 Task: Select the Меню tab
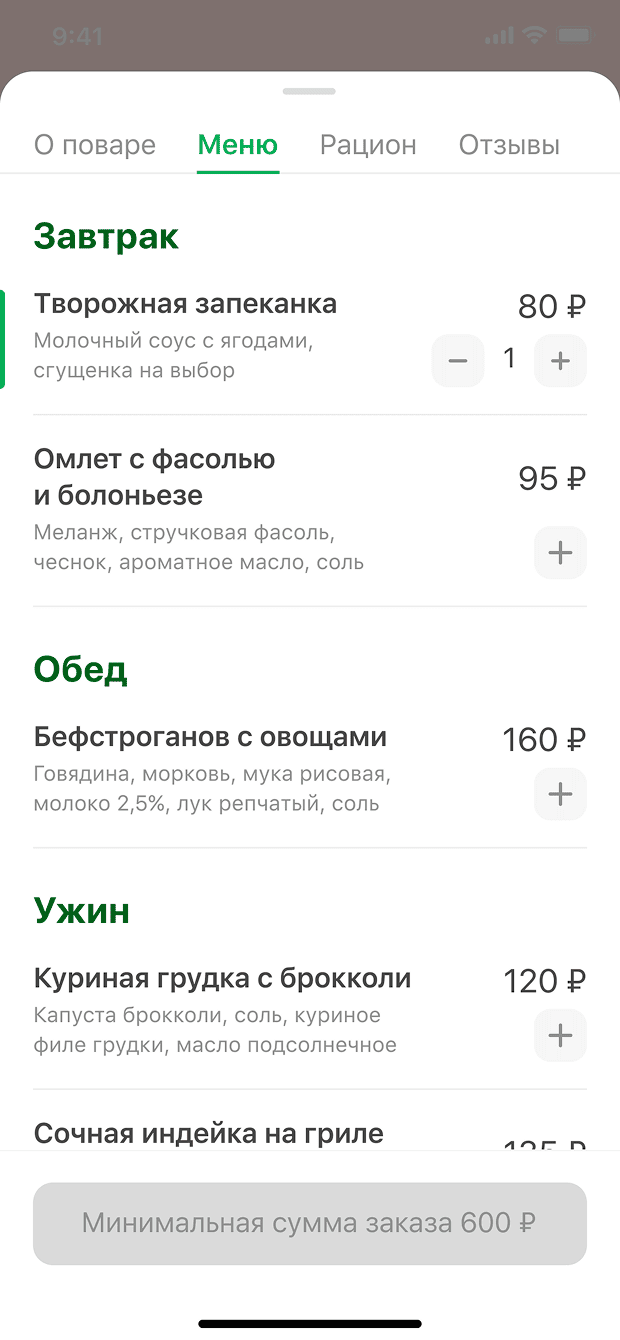238,145
